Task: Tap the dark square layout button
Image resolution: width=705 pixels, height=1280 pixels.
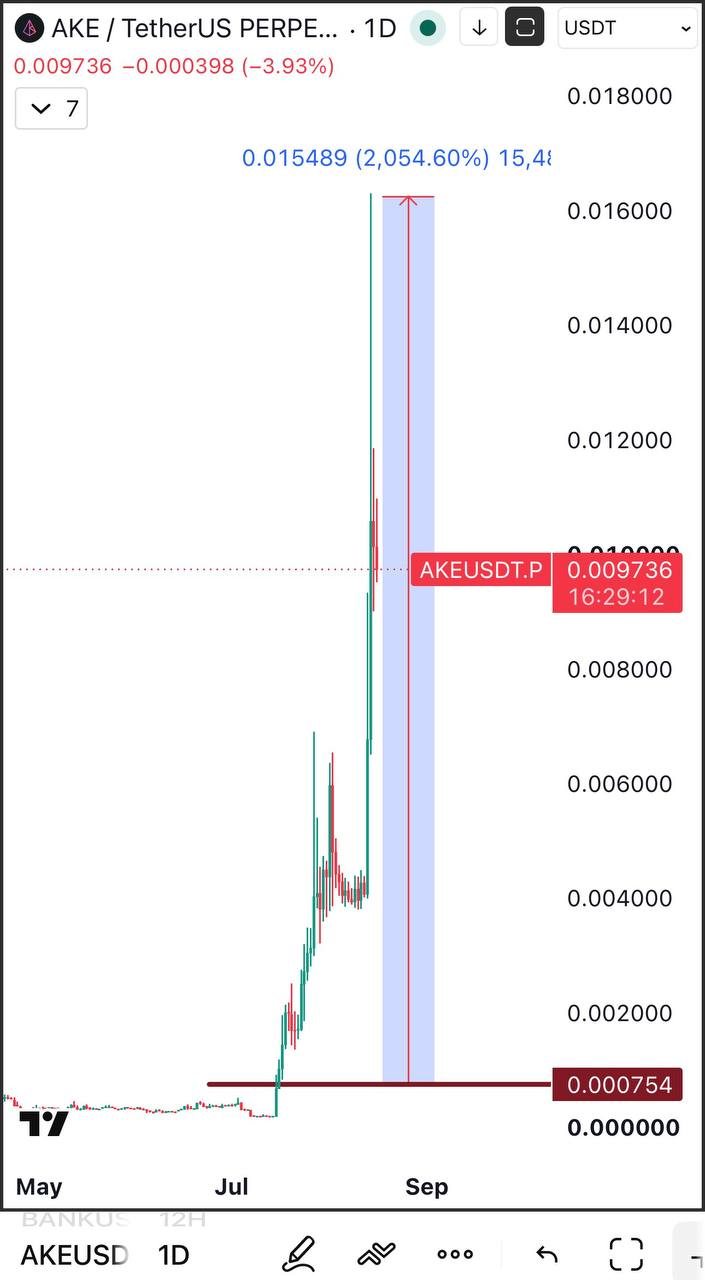Action: 525,28
